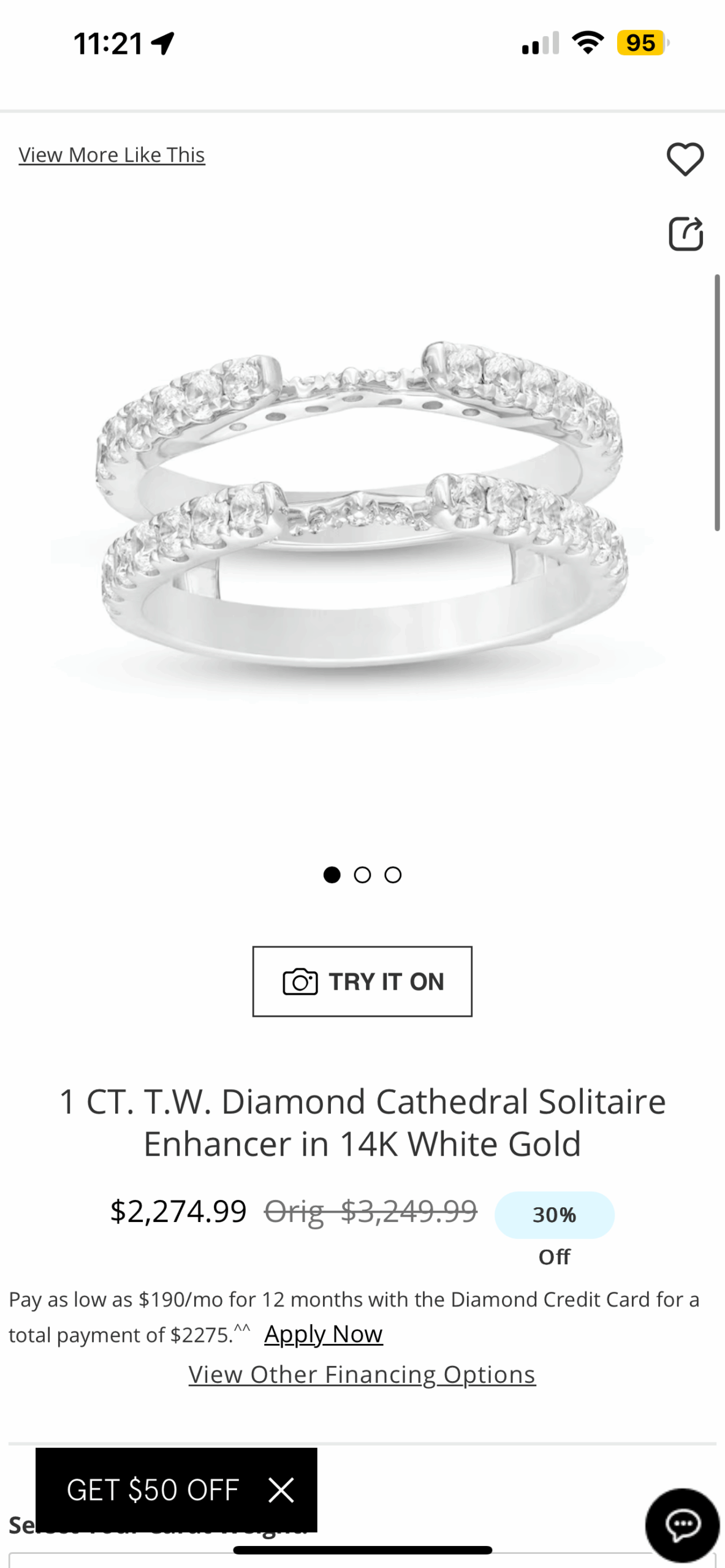View Other Financing Options
Viewport: 725px width, 1568px height.
point(362,1374)
